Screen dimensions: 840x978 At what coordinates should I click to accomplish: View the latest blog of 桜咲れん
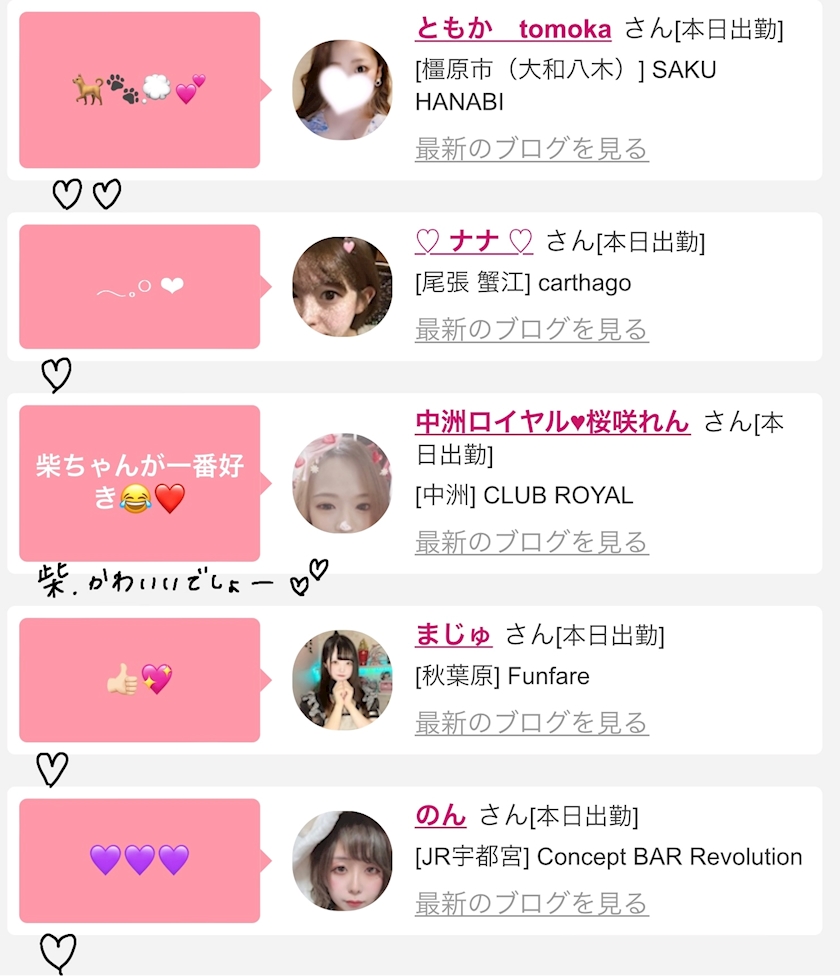click(x=531, y=543)
